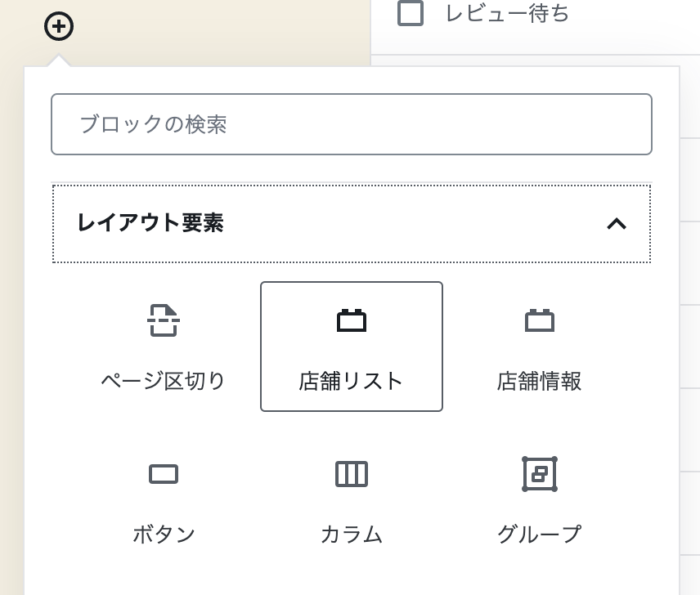
Task: Add the 店舗情報 block
Action: pos(539,347)
